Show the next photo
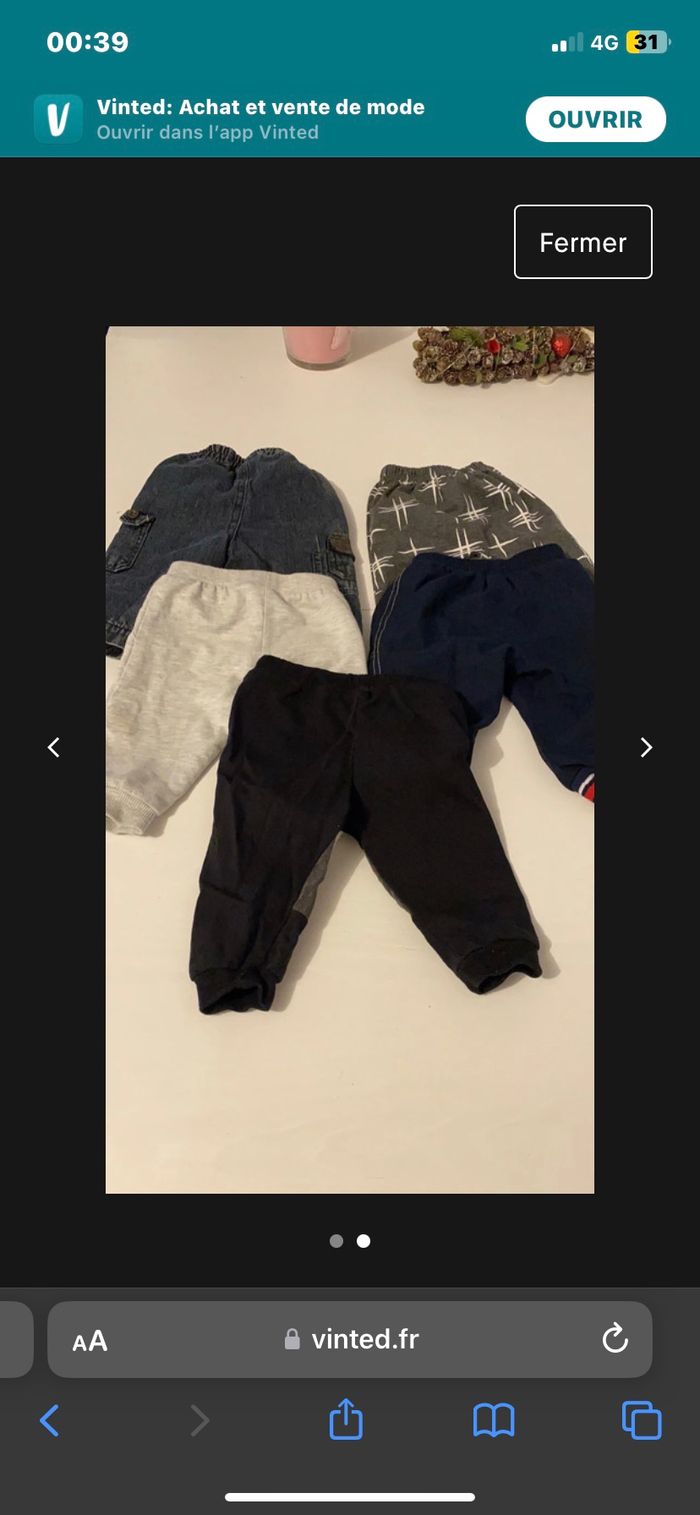This screenshot has width=700, height=1515. (x=646, y=747)
